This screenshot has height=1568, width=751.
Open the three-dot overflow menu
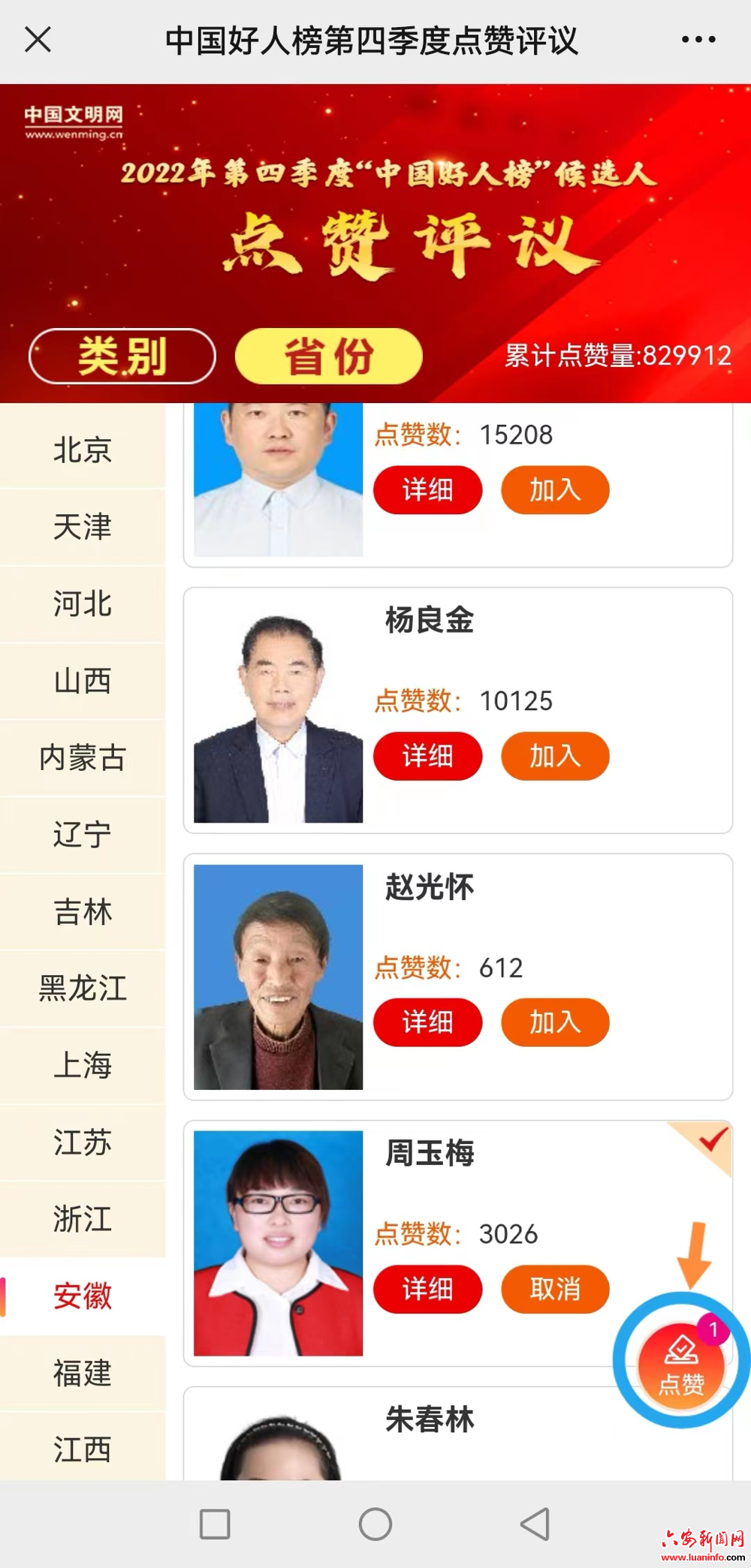tap(698, 40)
